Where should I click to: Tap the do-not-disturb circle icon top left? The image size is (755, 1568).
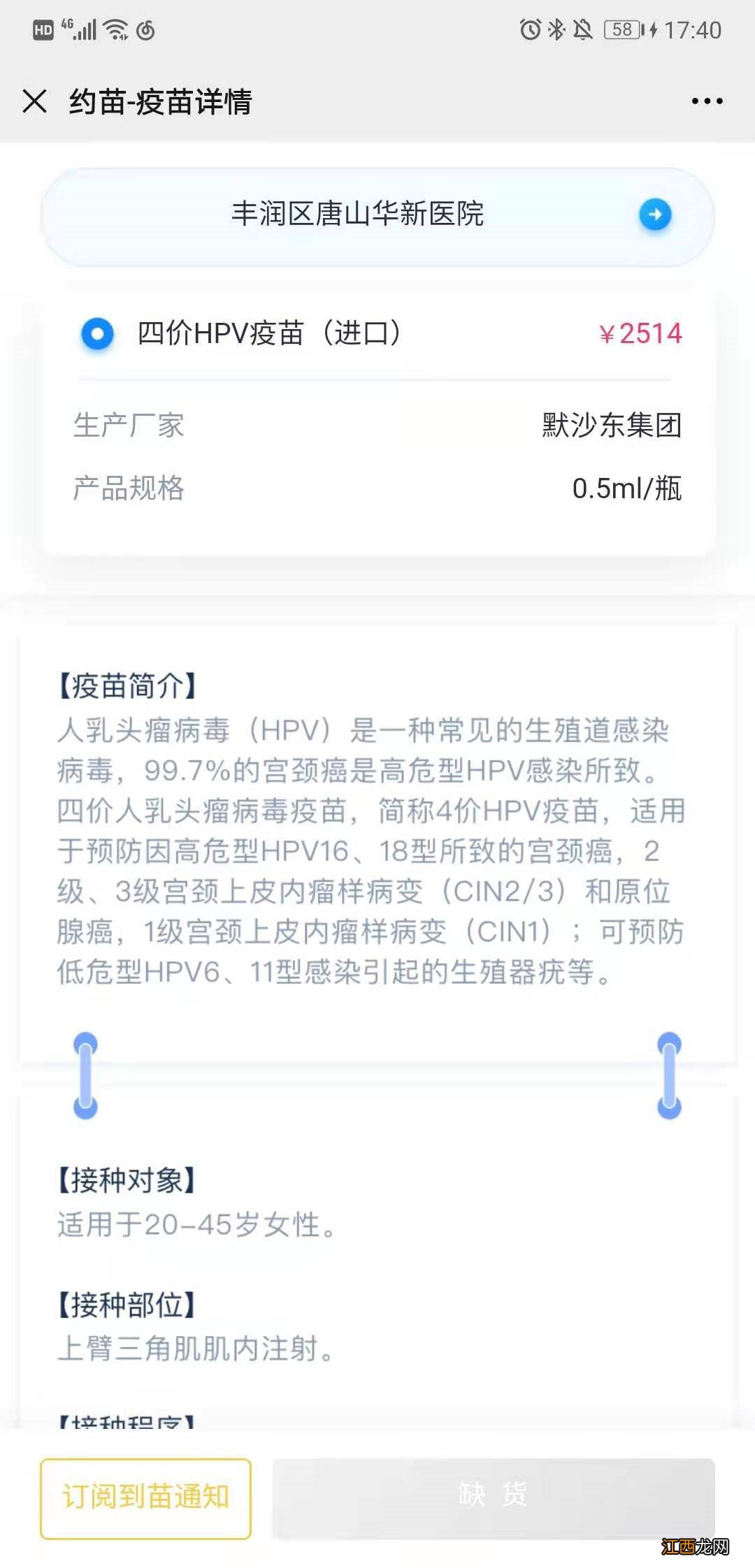(147, 31)
